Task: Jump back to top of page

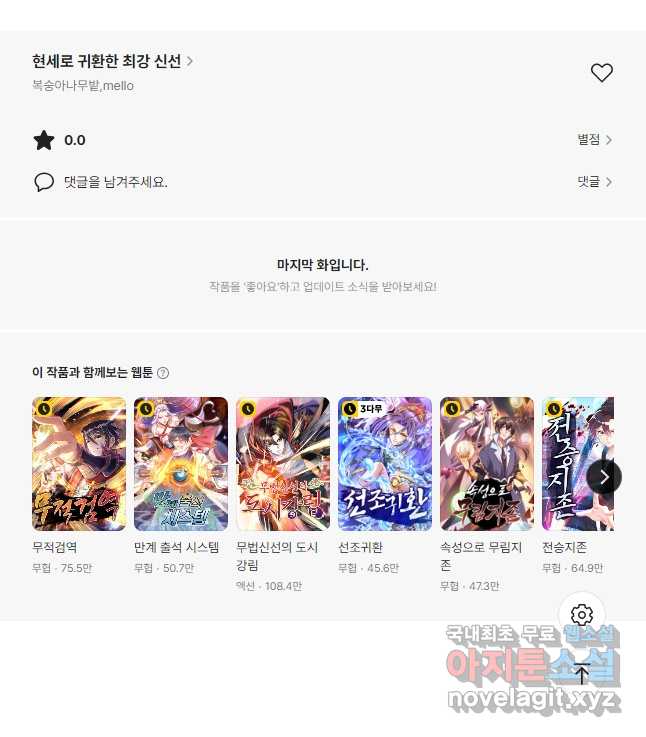Action: [x=582, y=674]
